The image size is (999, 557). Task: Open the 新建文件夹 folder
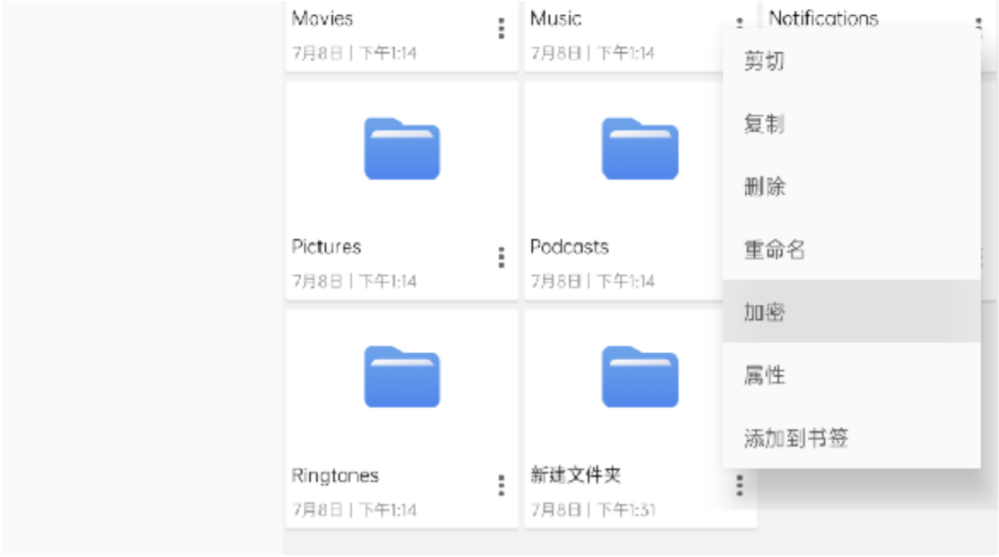click(x=639, y=378)
